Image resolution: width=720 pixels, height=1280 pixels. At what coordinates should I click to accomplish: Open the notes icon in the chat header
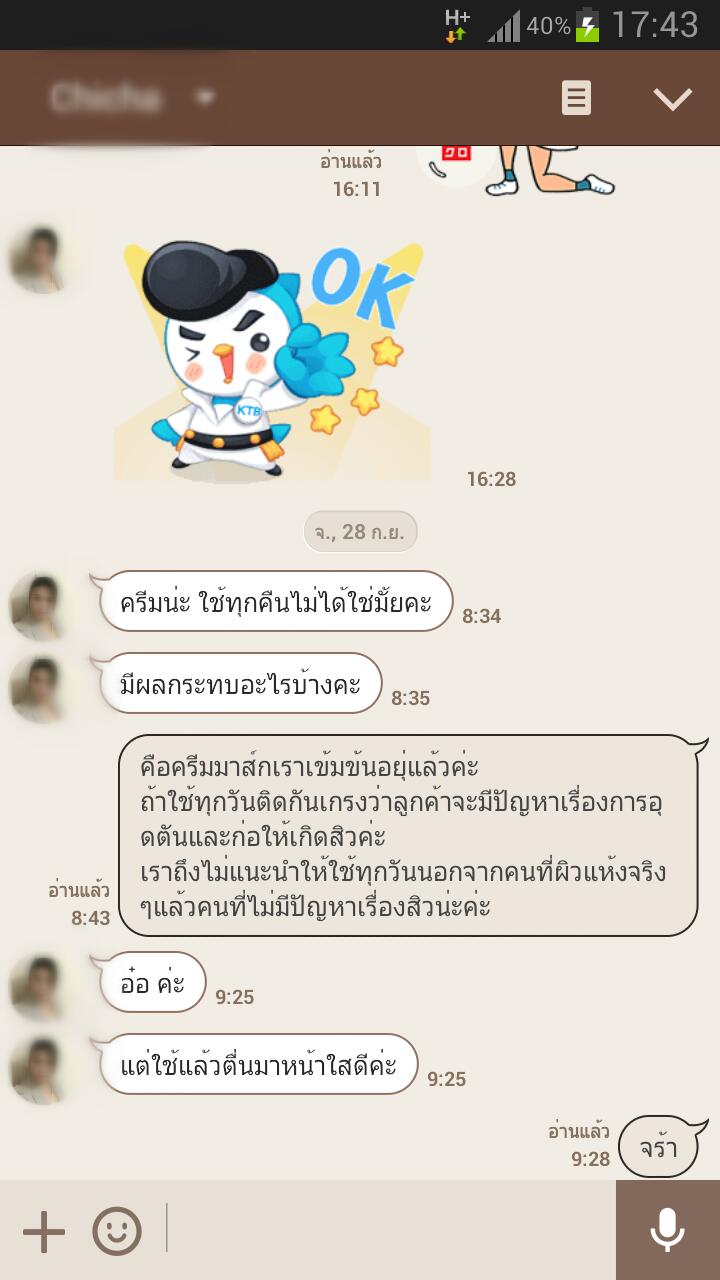click(576, 98)
